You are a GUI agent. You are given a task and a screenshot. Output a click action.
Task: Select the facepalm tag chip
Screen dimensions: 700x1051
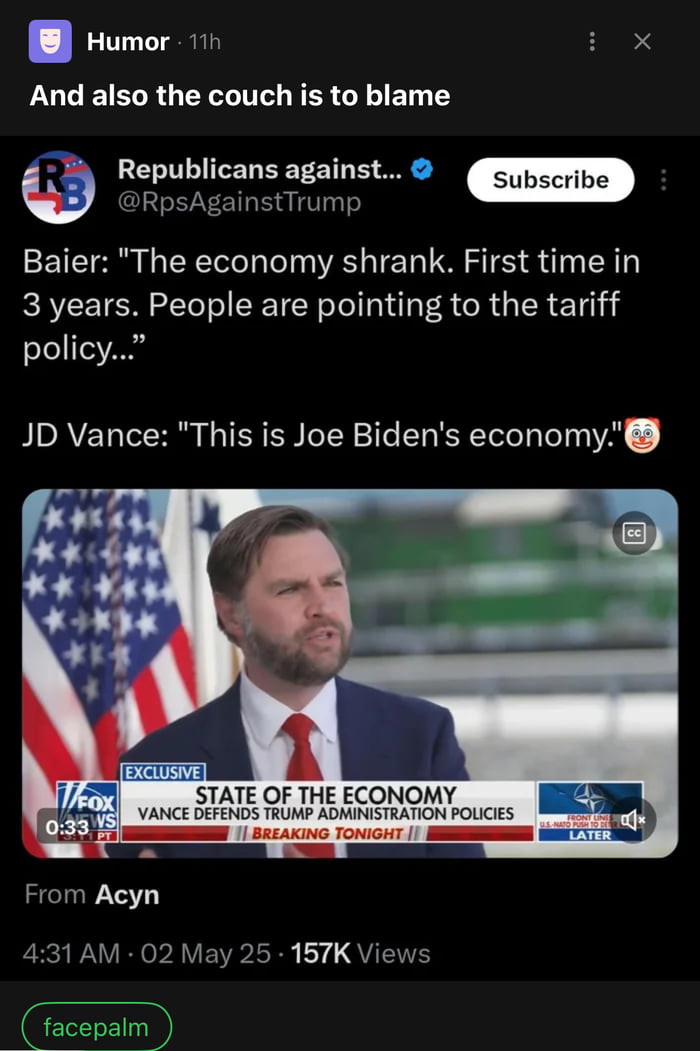coord(96,1027)
